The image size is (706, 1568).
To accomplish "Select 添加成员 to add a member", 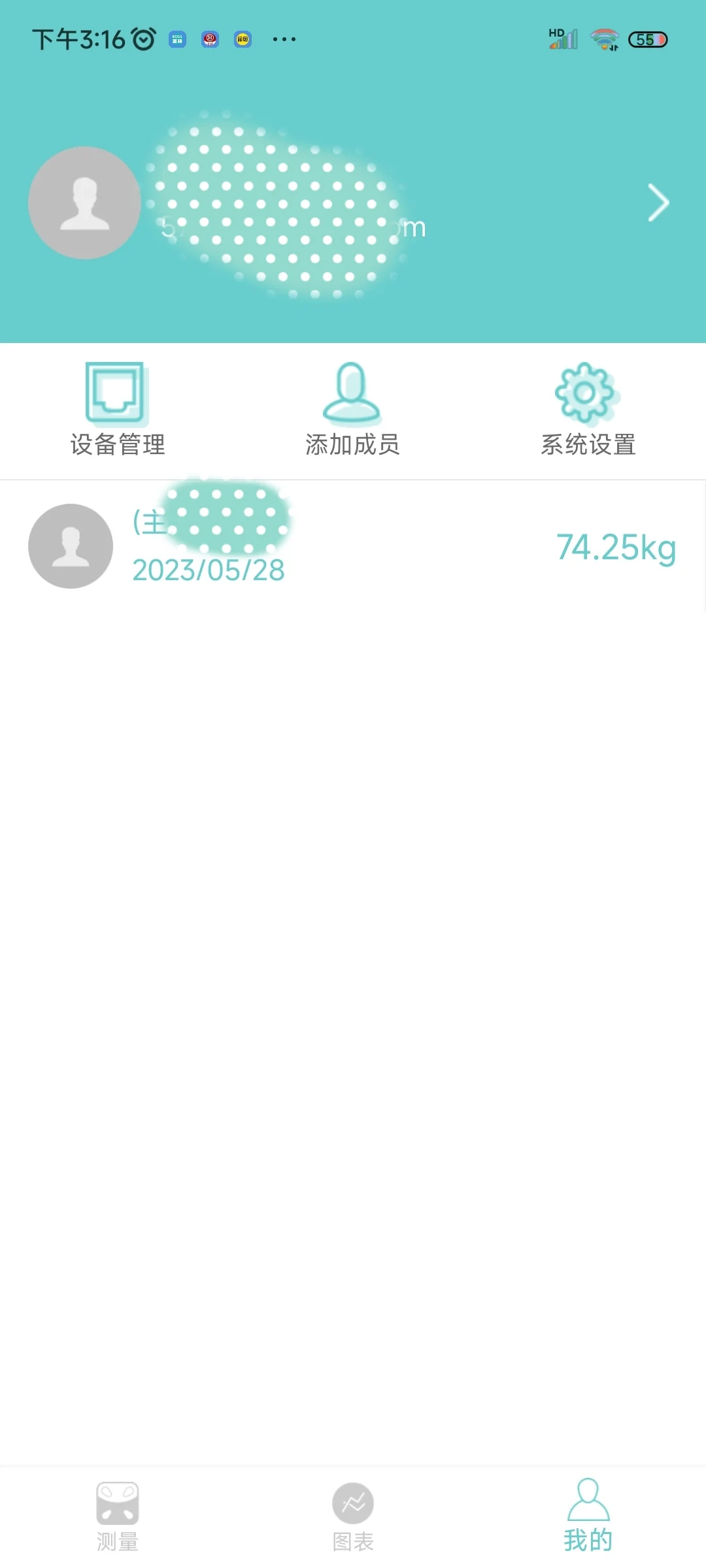I will [x=352, y=410].
